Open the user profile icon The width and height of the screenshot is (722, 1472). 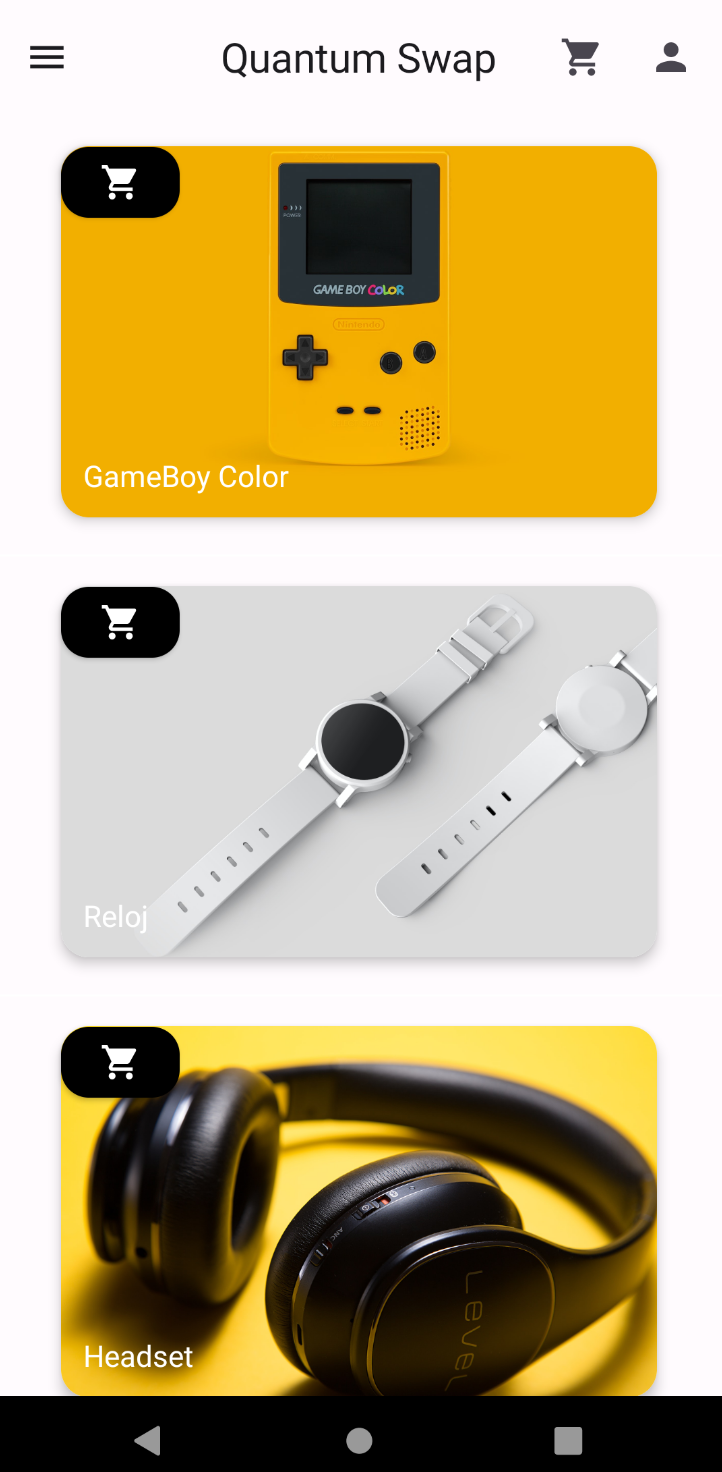[x=671, y=58]
